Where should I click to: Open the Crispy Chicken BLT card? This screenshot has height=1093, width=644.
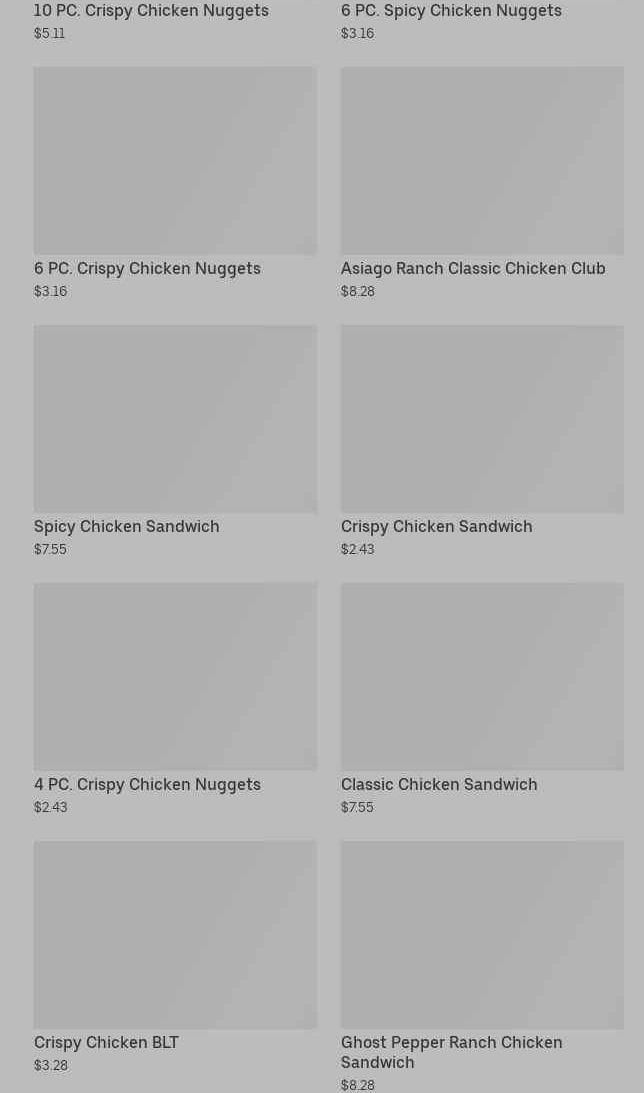pos(175,957)
